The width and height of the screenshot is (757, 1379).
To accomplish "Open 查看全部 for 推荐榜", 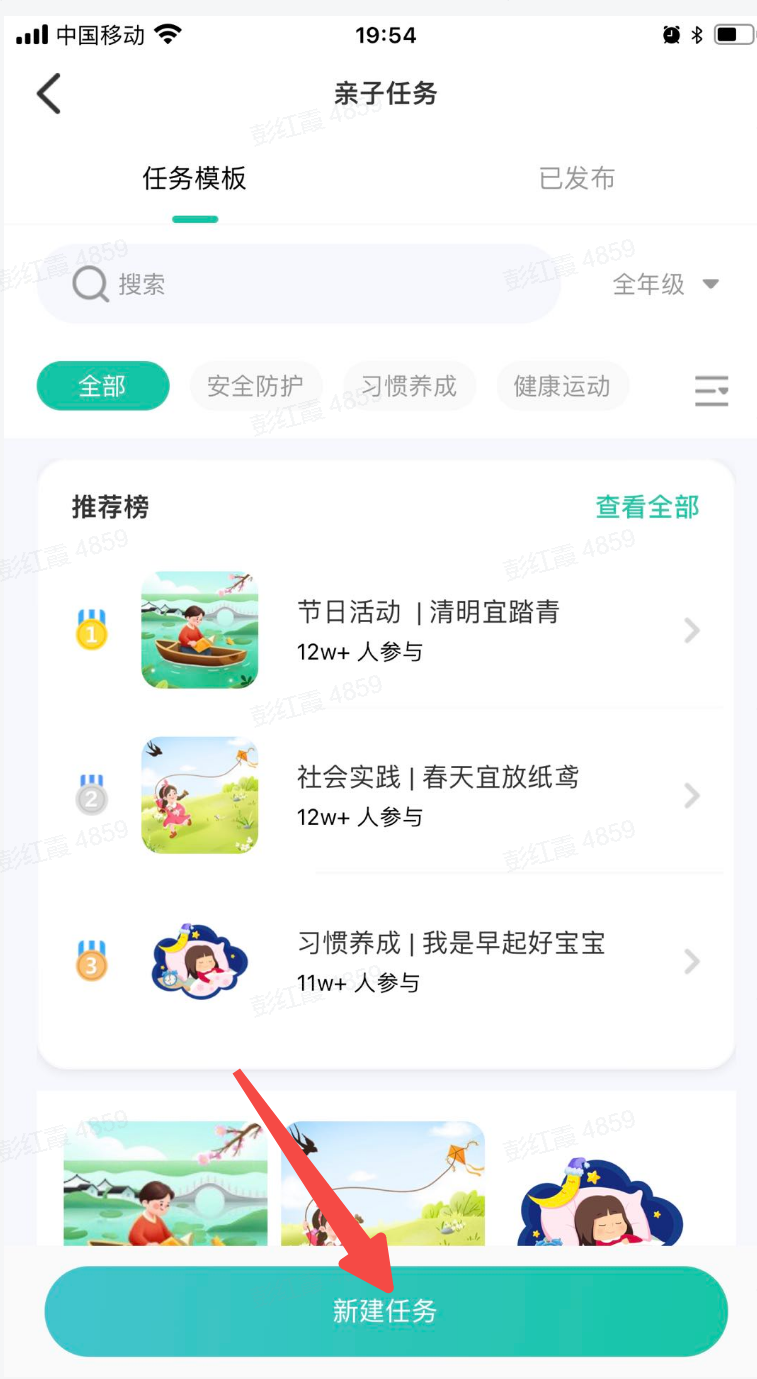I will [647, 507].
